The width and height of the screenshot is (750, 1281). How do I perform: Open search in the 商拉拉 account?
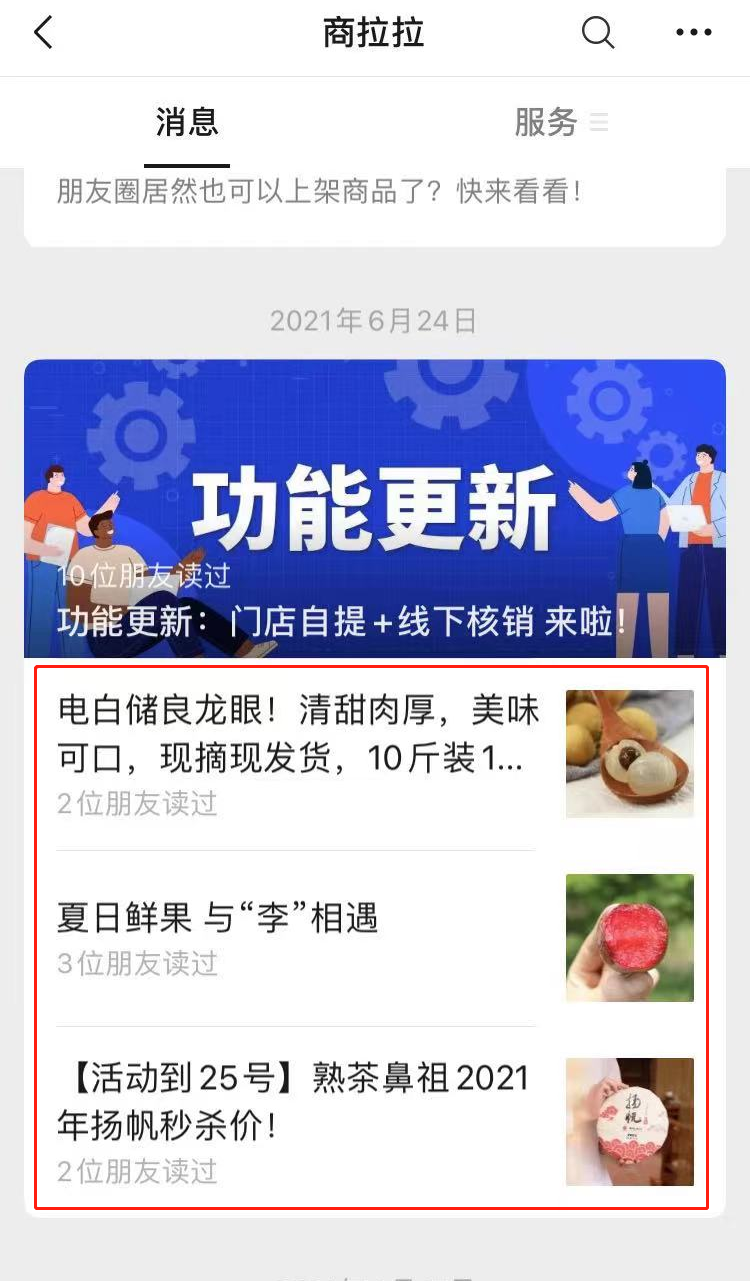point(598,33)
